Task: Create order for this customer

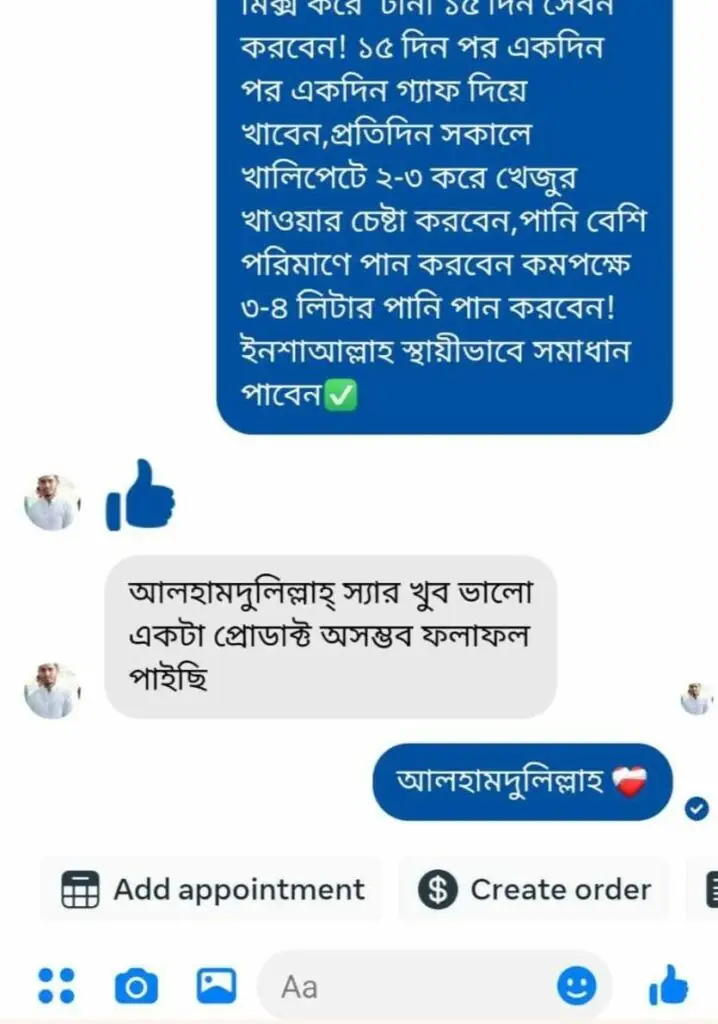Action: [x=534, y=889]
